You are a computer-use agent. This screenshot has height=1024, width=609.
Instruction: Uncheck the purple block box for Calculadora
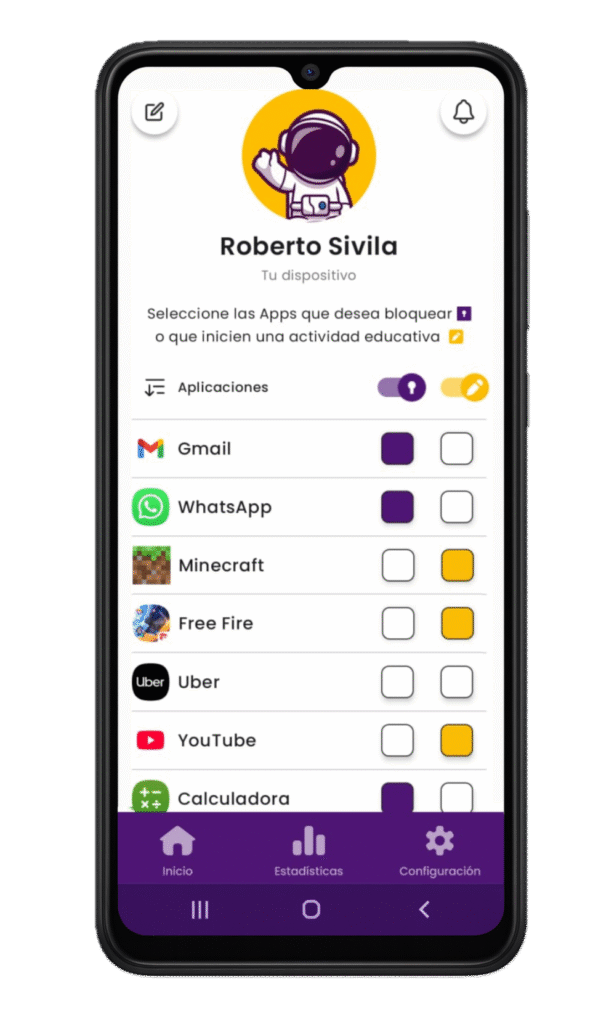click(397, 797)
